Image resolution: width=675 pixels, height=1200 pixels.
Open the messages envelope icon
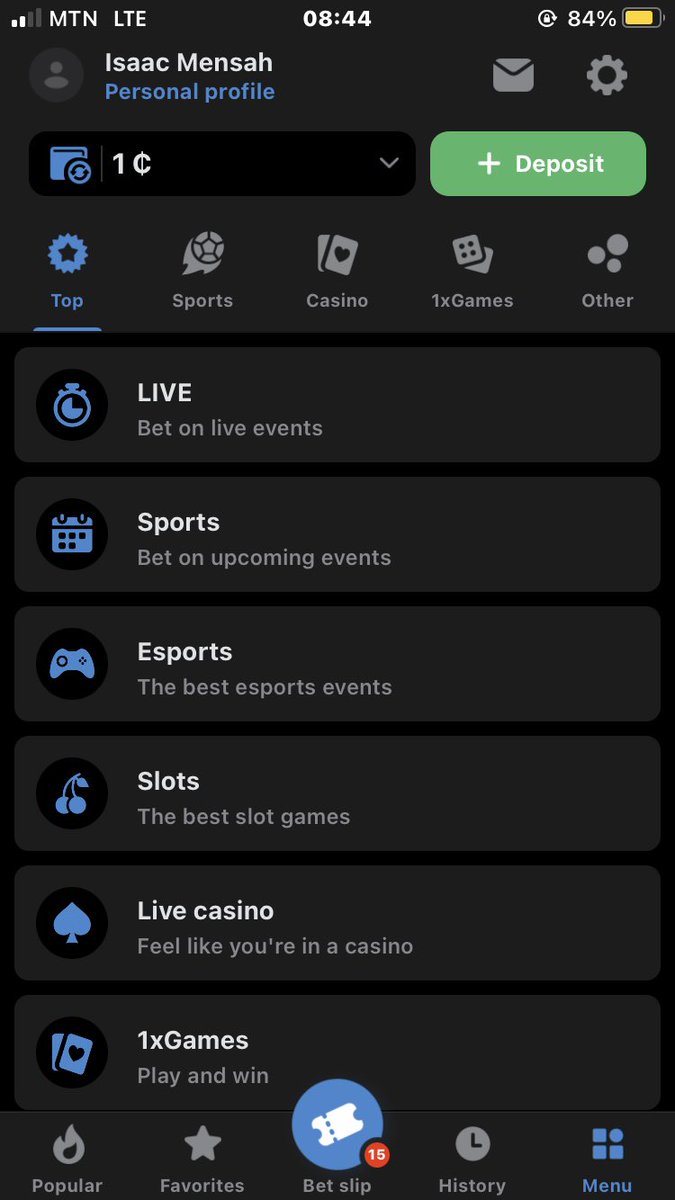click(x=513, y=76)
